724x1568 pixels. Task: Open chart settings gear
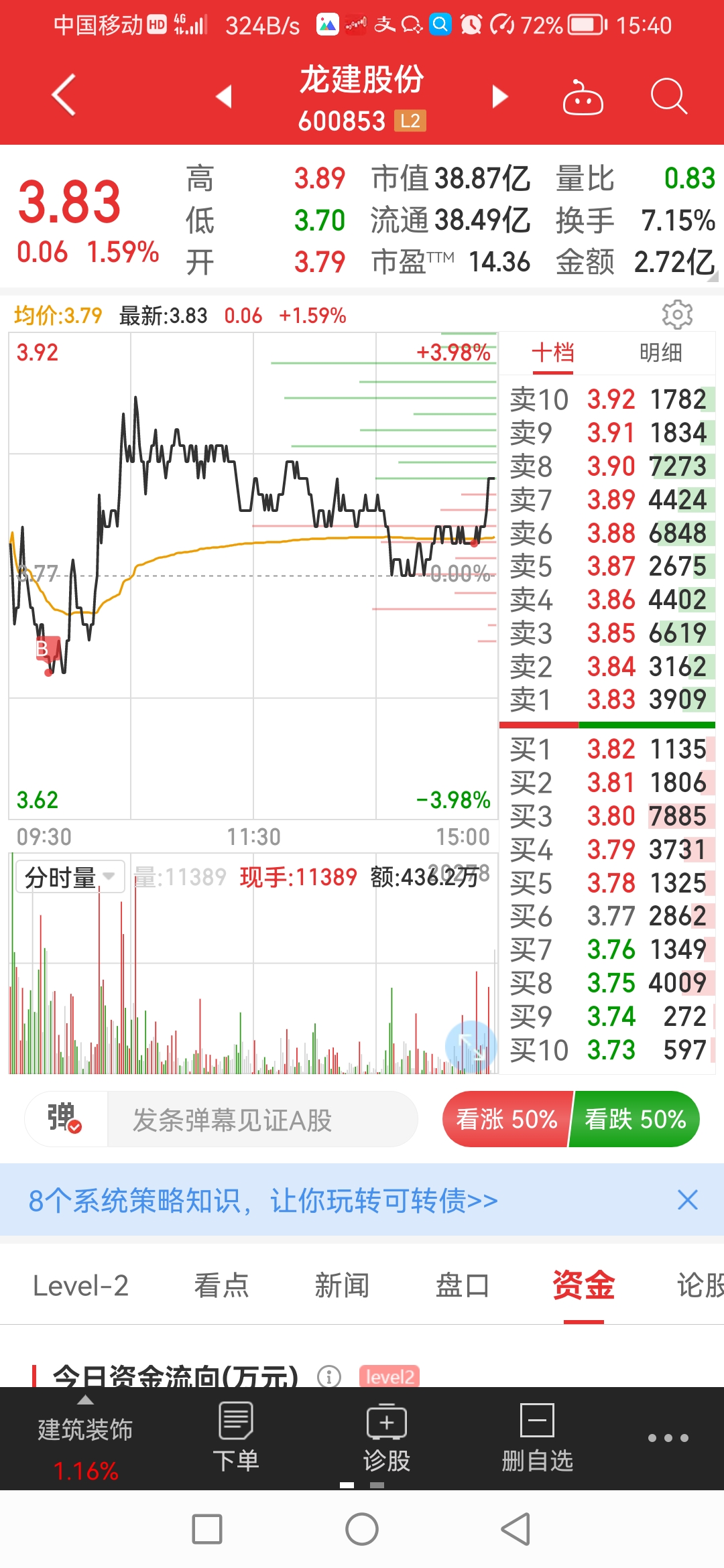(x=677, y=314)
